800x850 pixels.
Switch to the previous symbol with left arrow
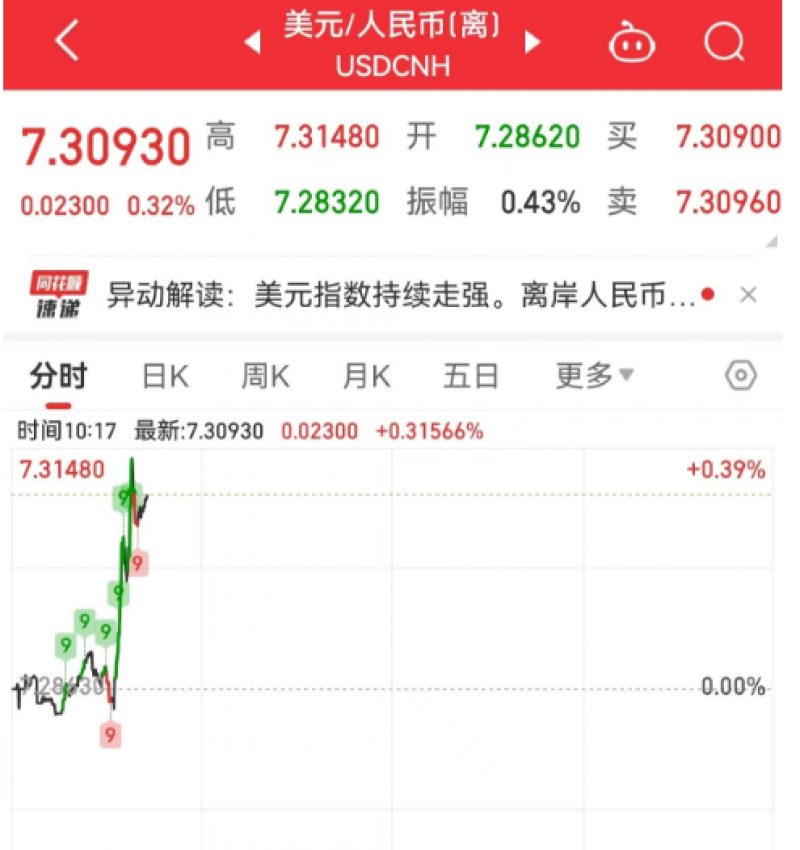click(253, 42)
